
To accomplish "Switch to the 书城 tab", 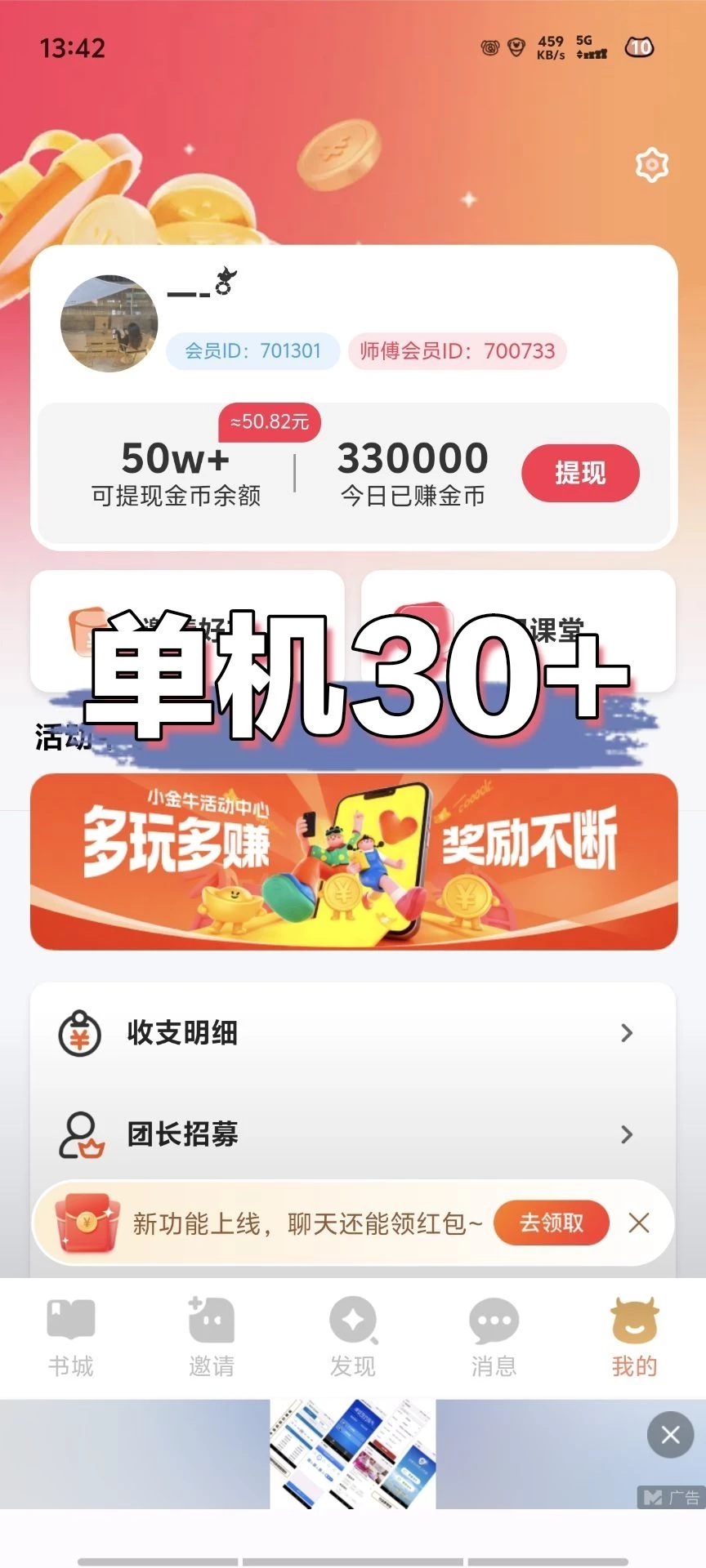I will point(71,1337).
